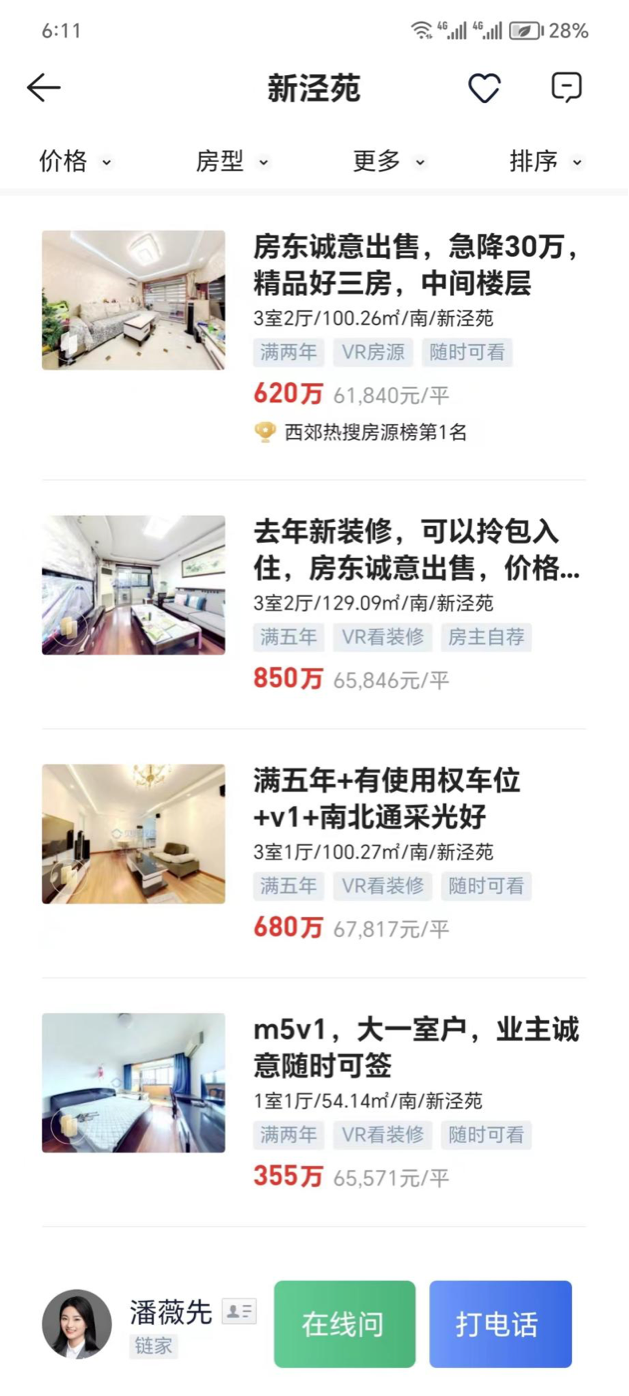Screen dimensions: 629x1396
Task: Open the 更多 filter options
Action: coord(389,161)
